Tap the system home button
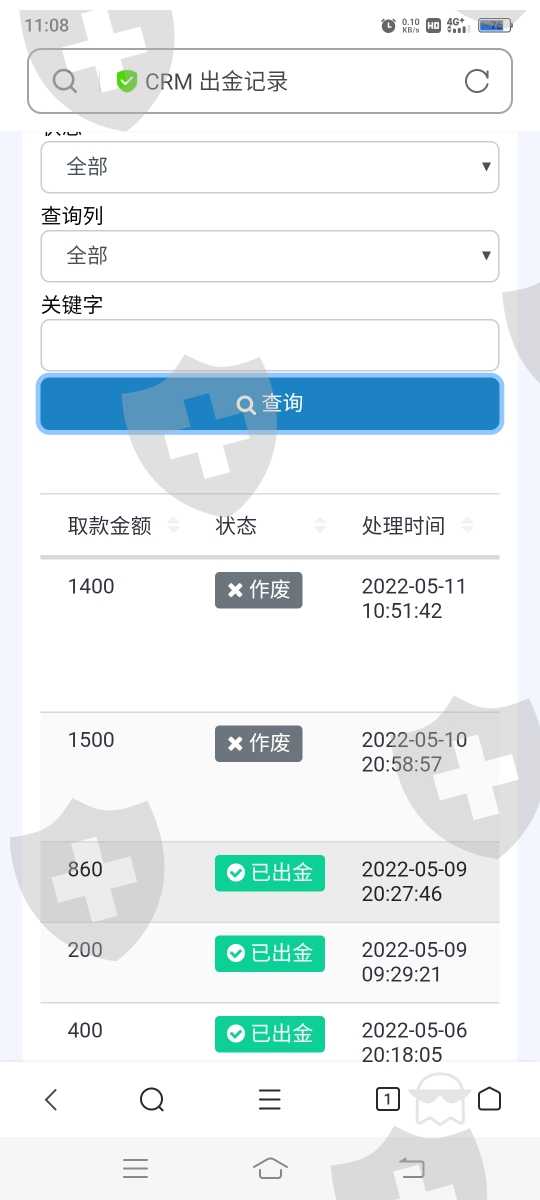The image size is (540, 1200). [x=270, y=1168]
